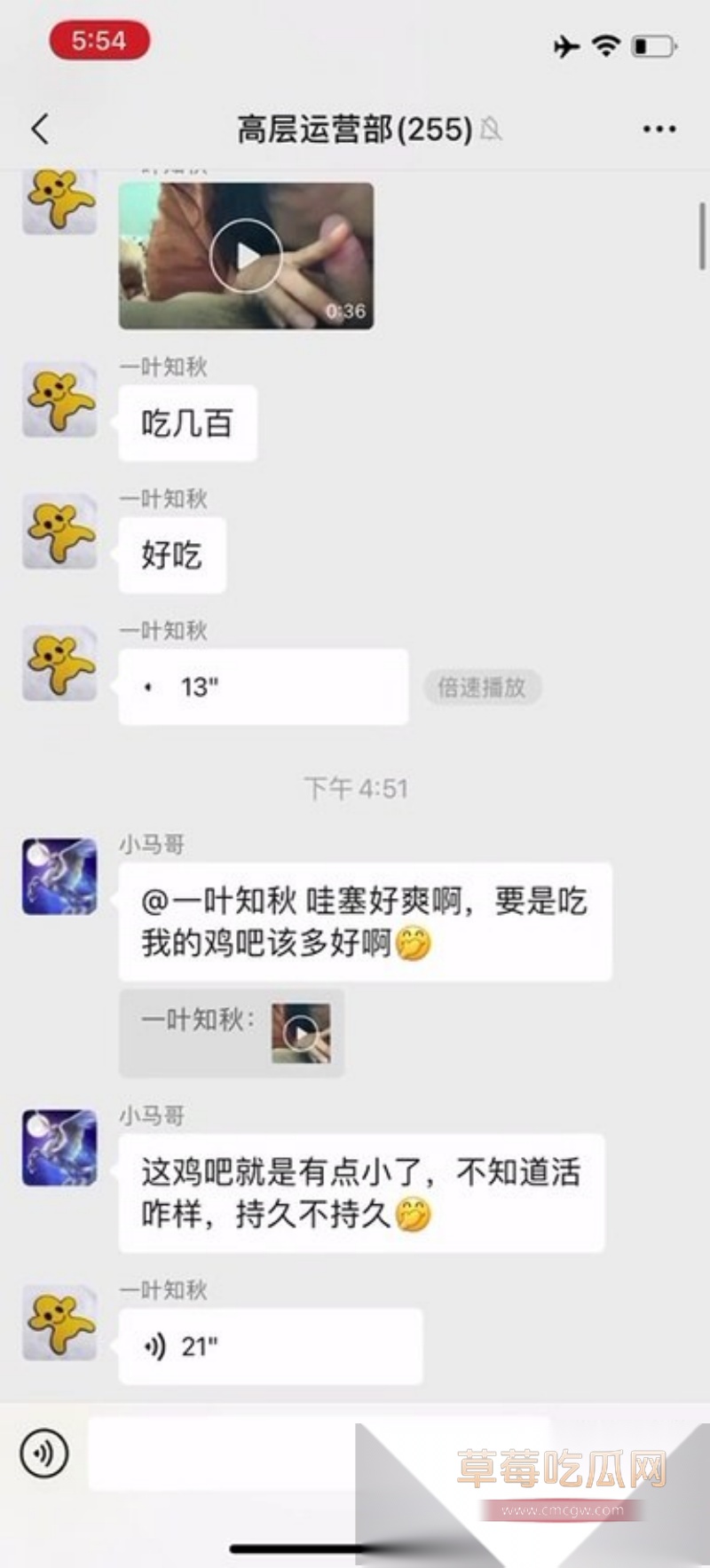
Task: Switch to voice input mode
Action: pyautogui.click(x=43, y=1454)
